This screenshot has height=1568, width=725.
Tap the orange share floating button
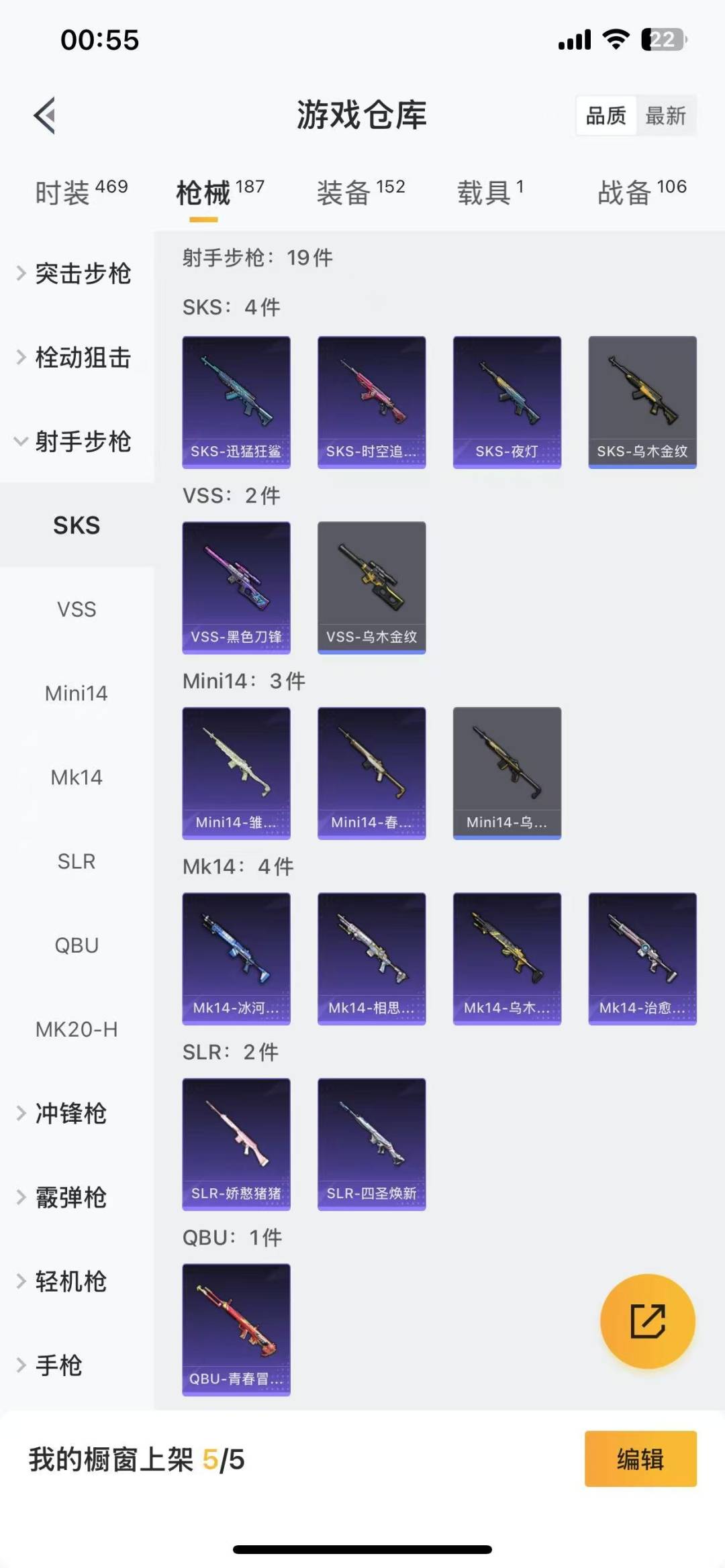pos(647,1321)
